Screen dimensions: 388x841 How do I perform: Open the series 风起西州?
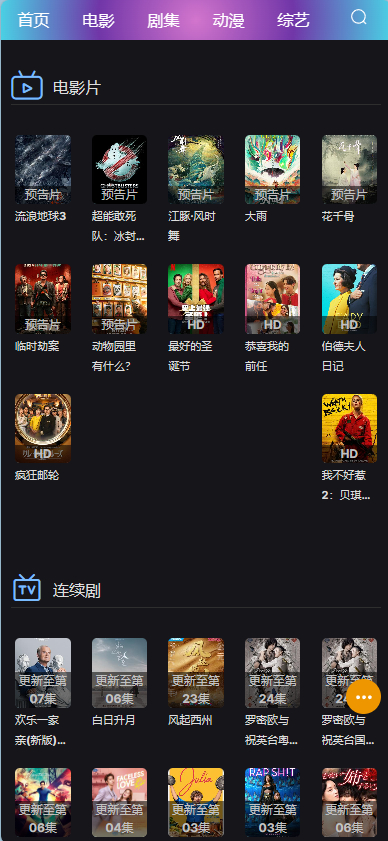(x=195, y=673)
